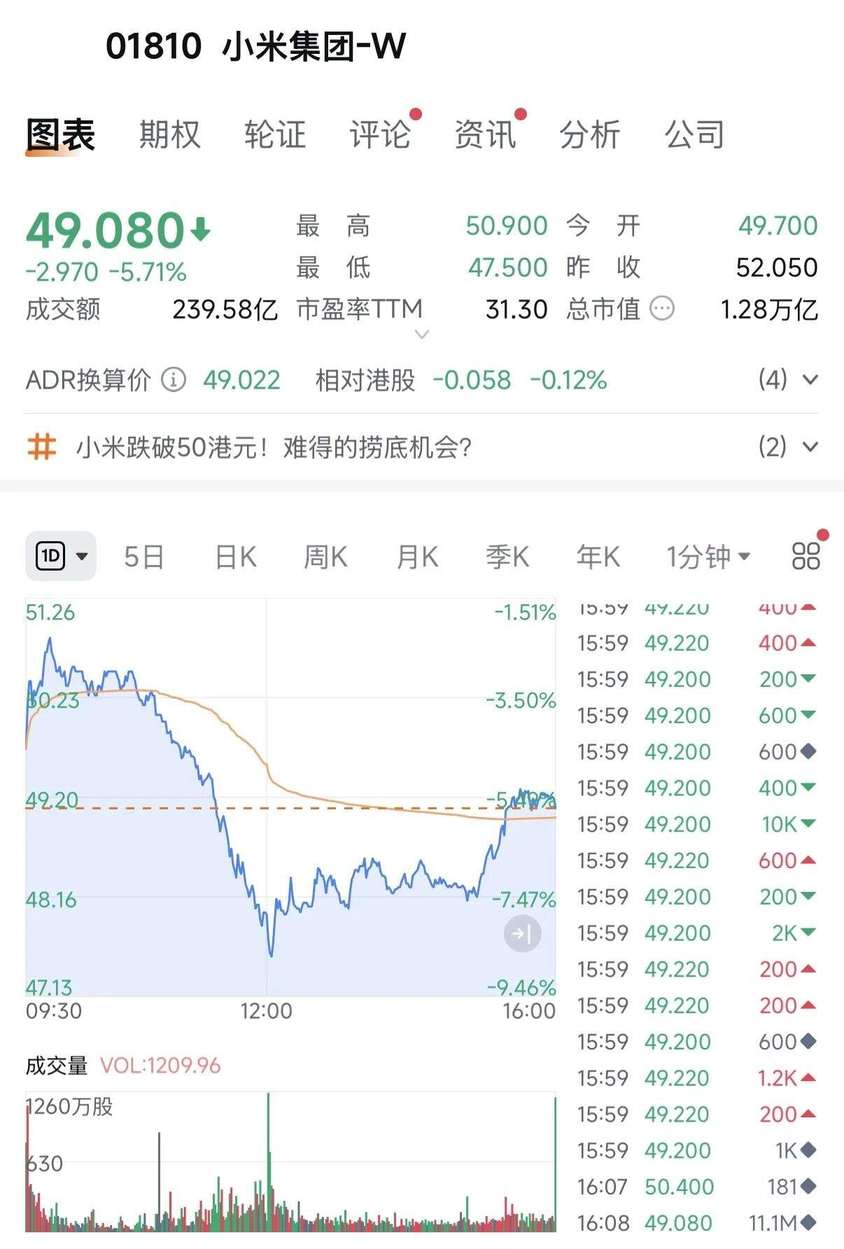
Task: Go to the 分析 tab
Action: coord(590,134)
